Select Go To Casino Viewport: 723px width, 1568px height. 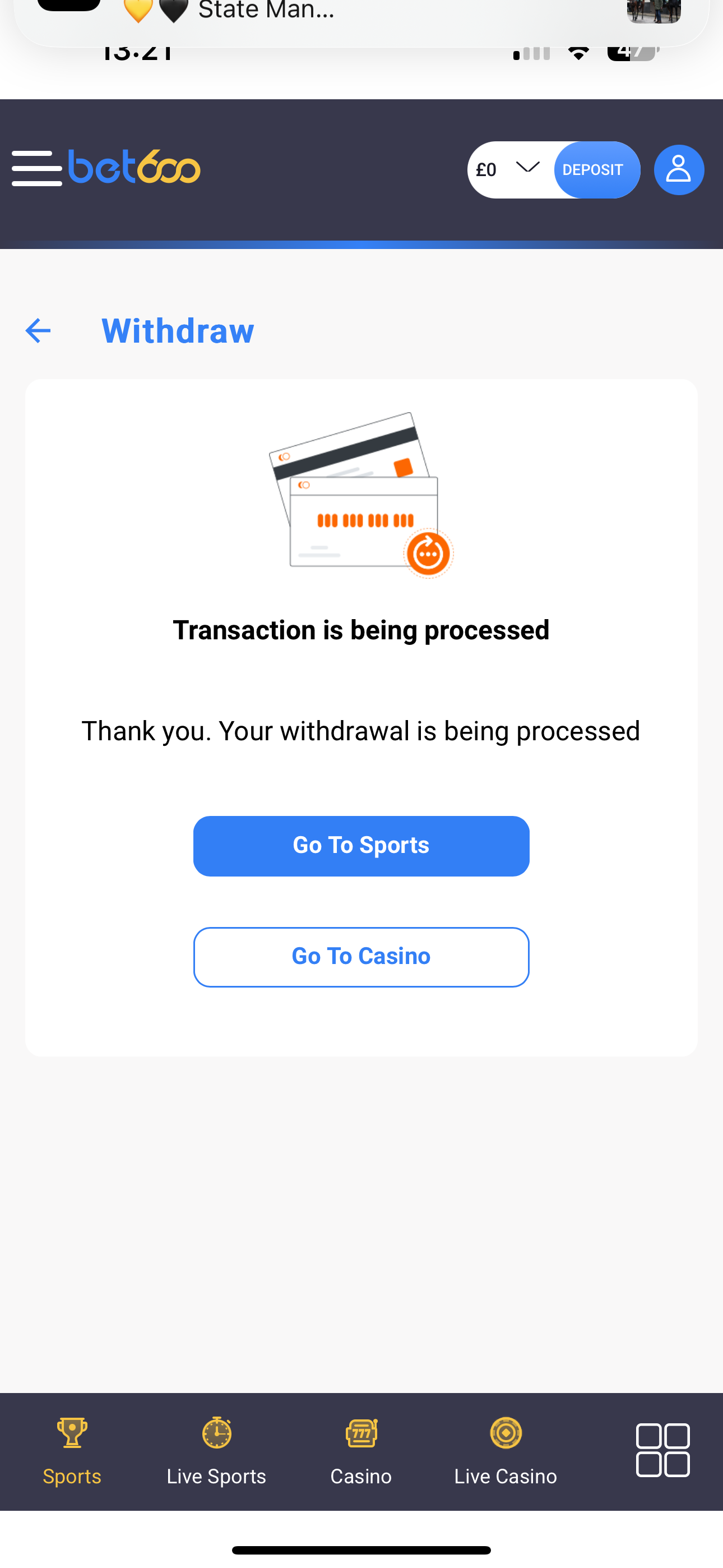(361, 956)
